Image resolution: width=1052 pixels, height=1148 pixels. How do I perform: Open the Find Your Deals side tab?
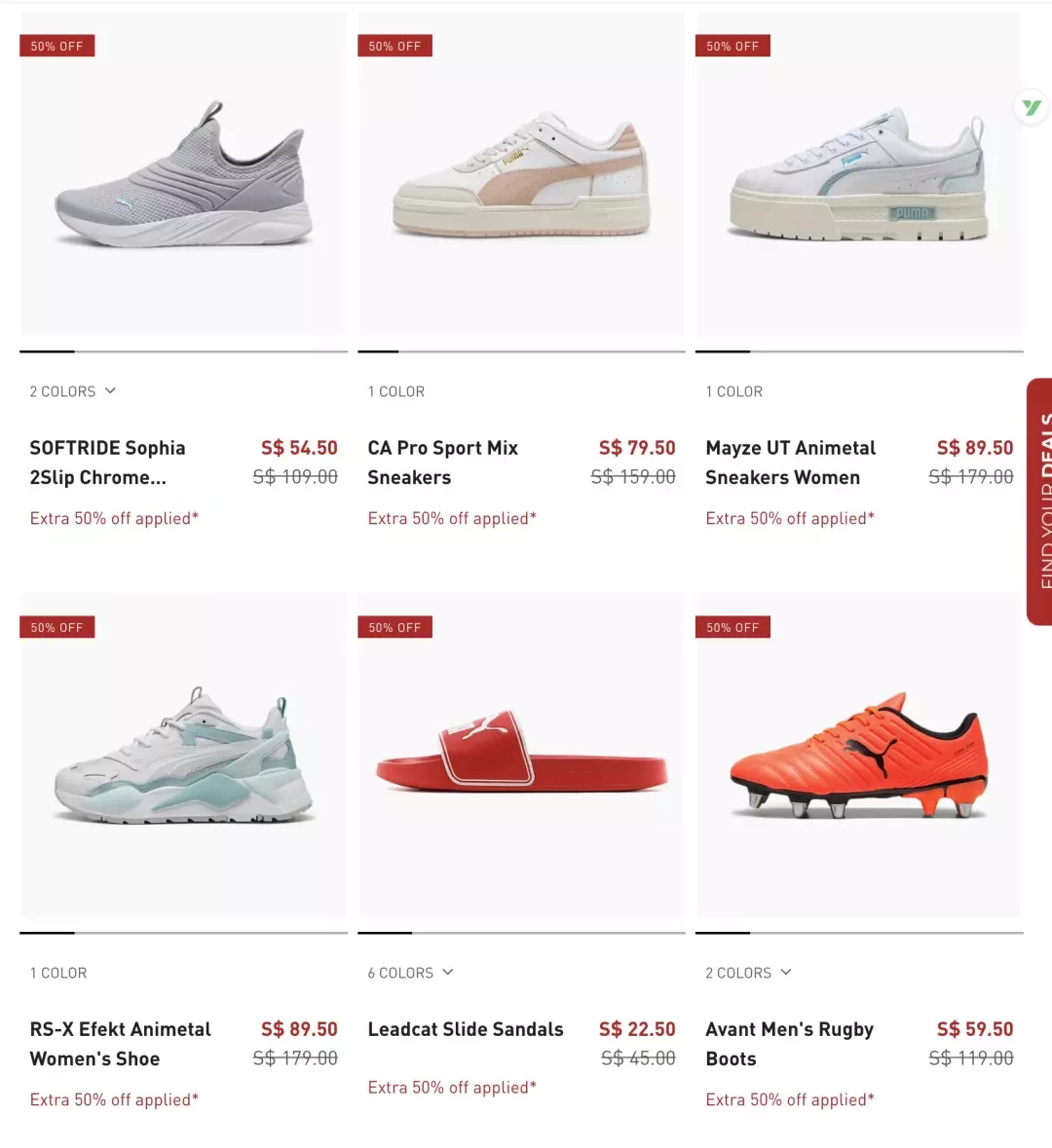1040,500
